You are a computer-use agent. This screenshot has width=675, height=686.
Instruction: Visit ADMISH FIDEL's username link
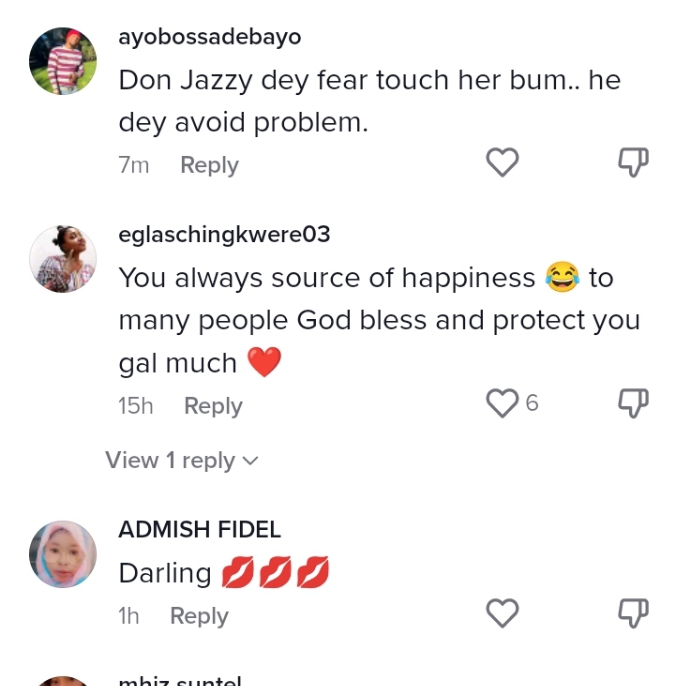click(200, 529)
